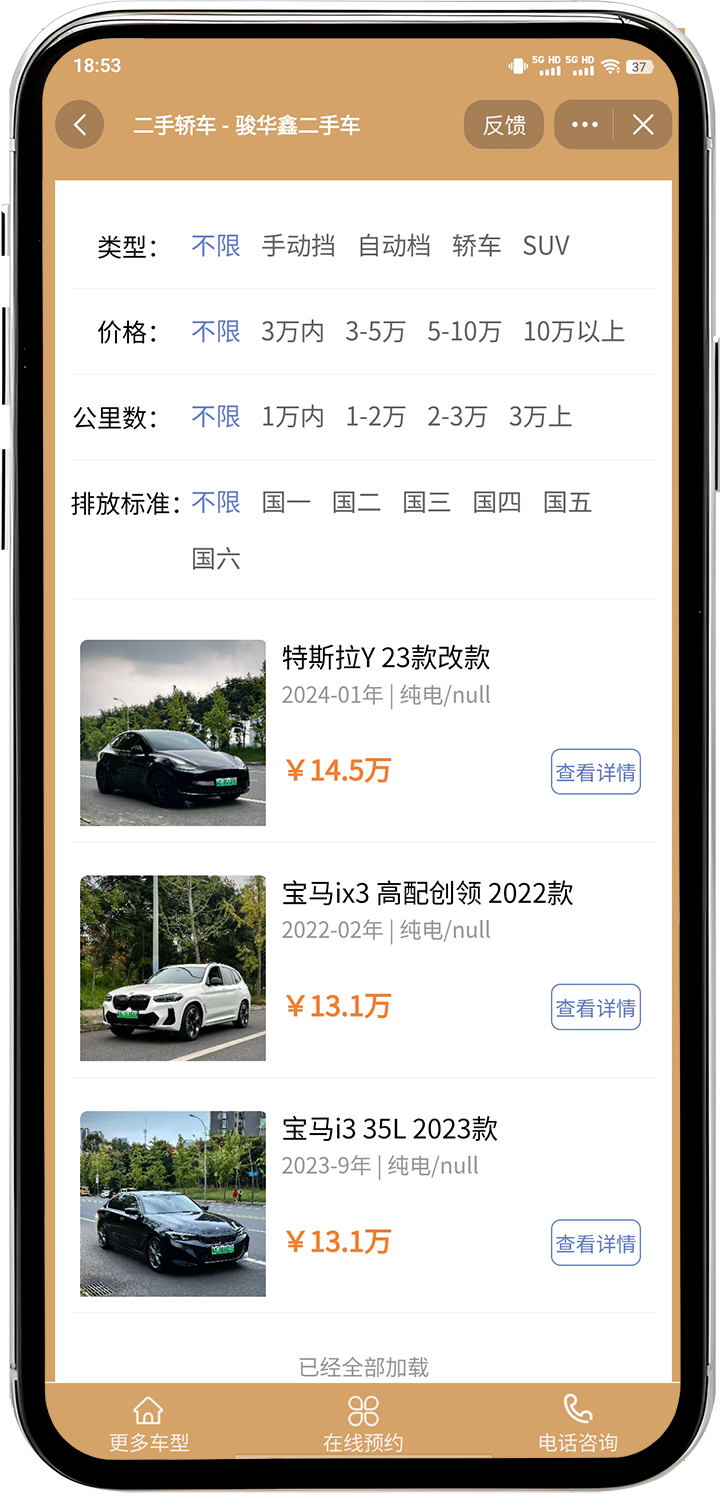
Task: Switch to the 更多车型 tab
Action: (x=149, y=1424)
